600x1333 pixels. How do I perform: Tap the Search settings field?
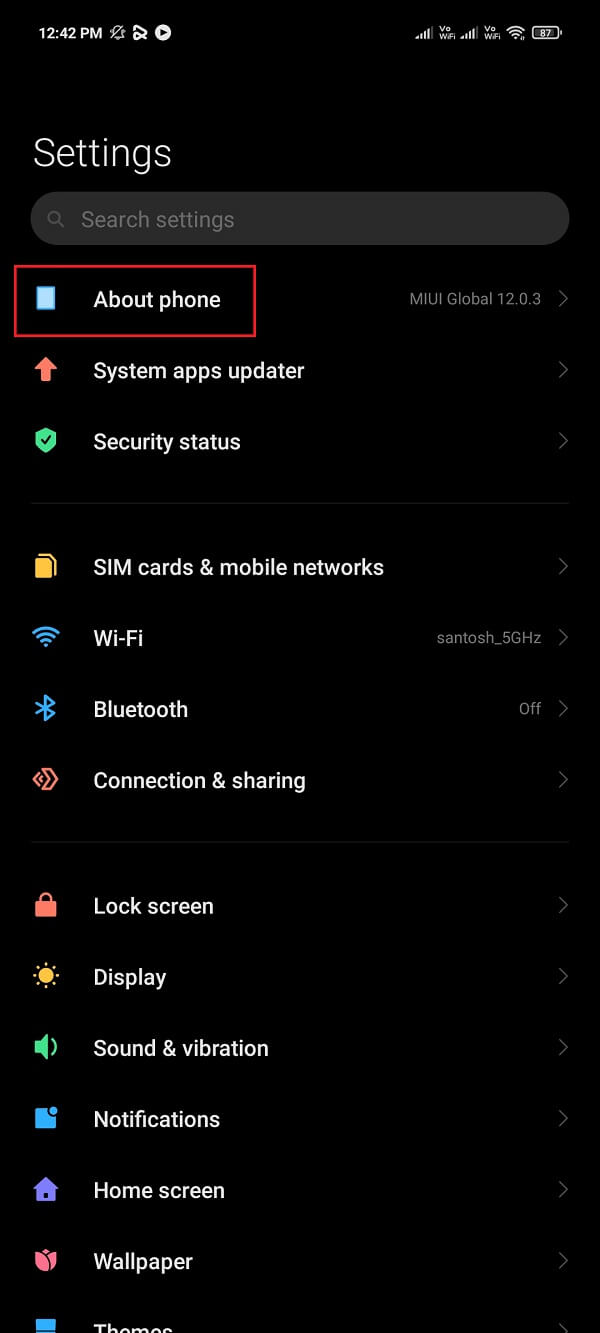[300, 219]
